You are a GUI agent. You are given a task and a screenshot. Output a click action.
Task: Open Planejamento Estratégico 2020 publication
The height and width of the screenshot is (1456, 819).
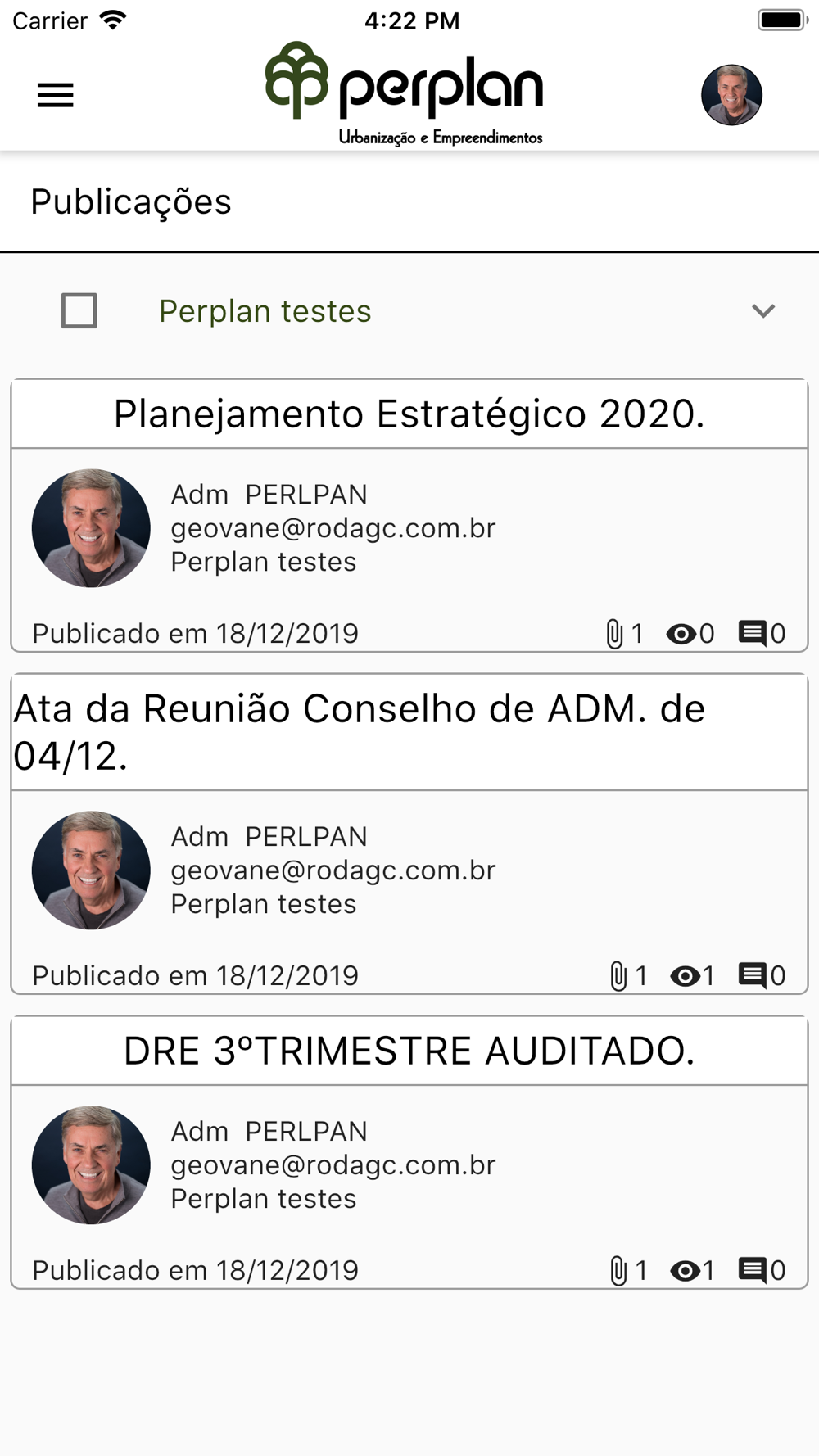(x=409, y=414)
